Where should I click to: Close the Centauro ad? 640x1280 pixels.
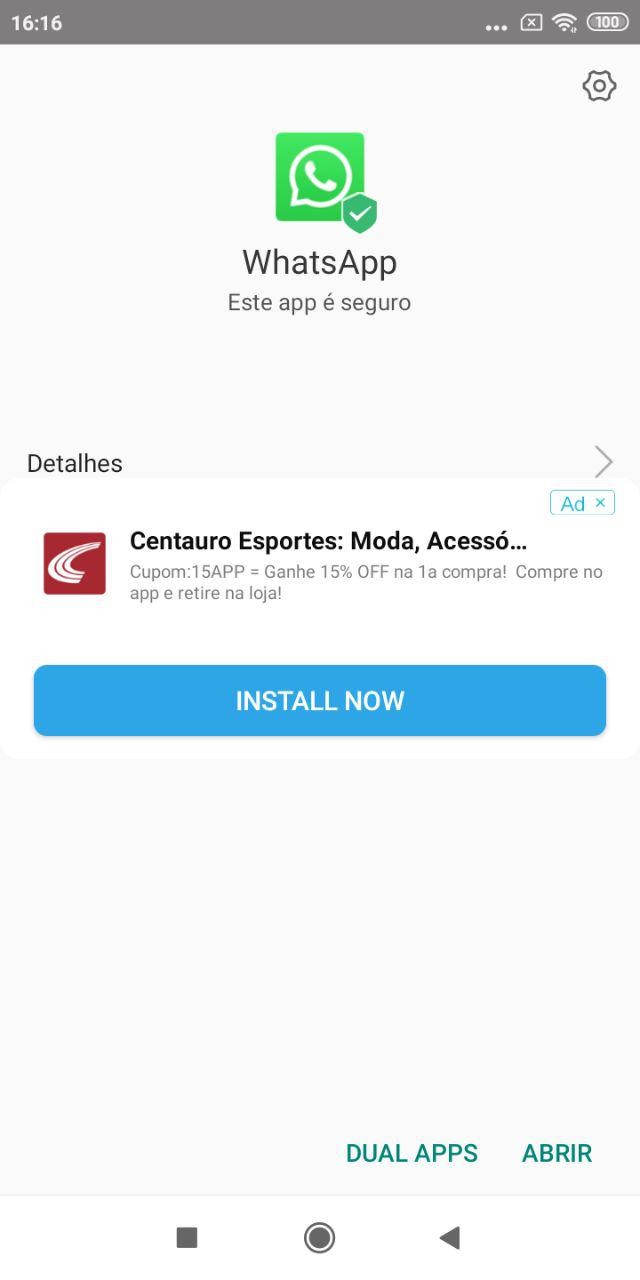pos(600,503)
